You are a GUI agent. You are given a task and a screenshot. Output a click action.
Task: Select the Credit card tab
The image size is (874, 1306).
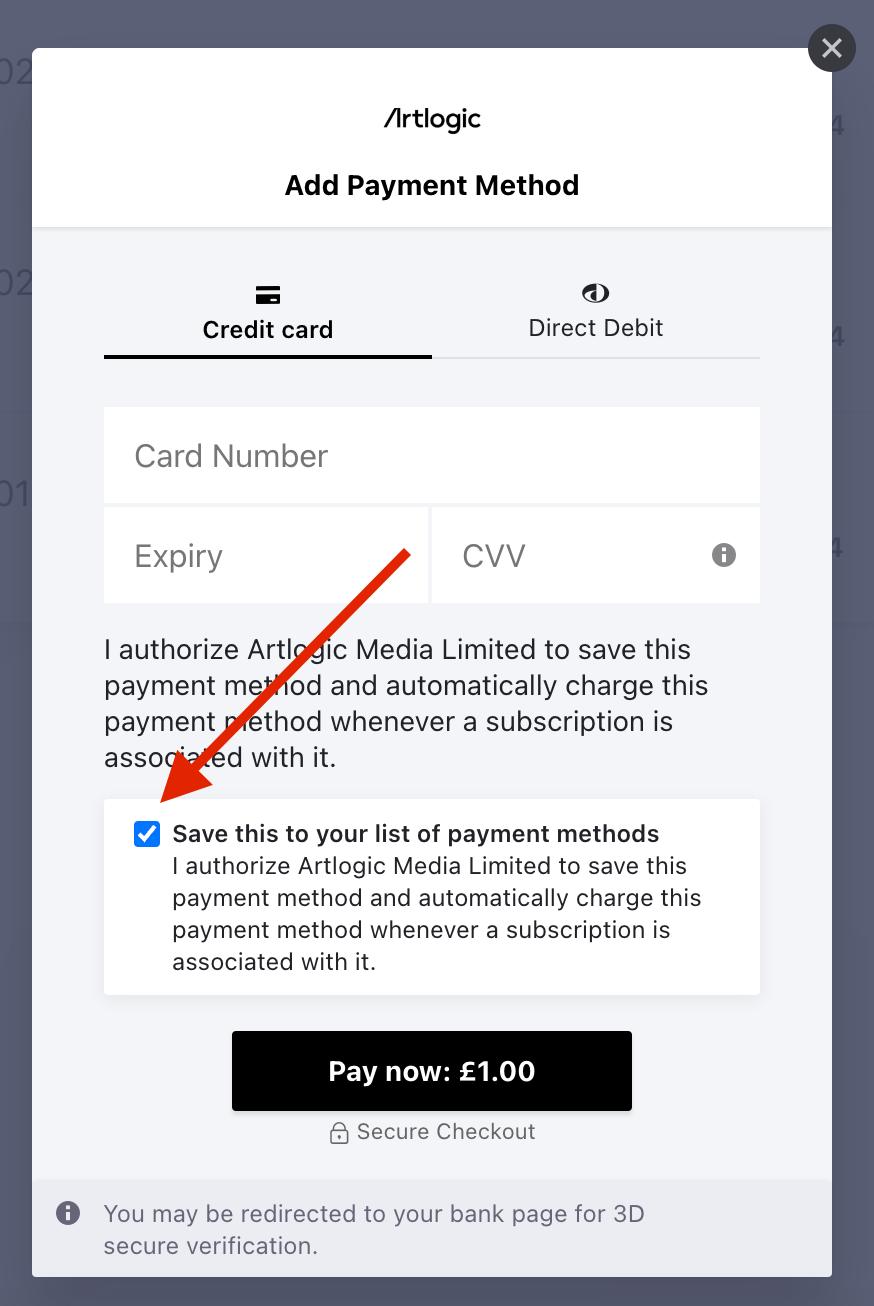tap(267, 314)
